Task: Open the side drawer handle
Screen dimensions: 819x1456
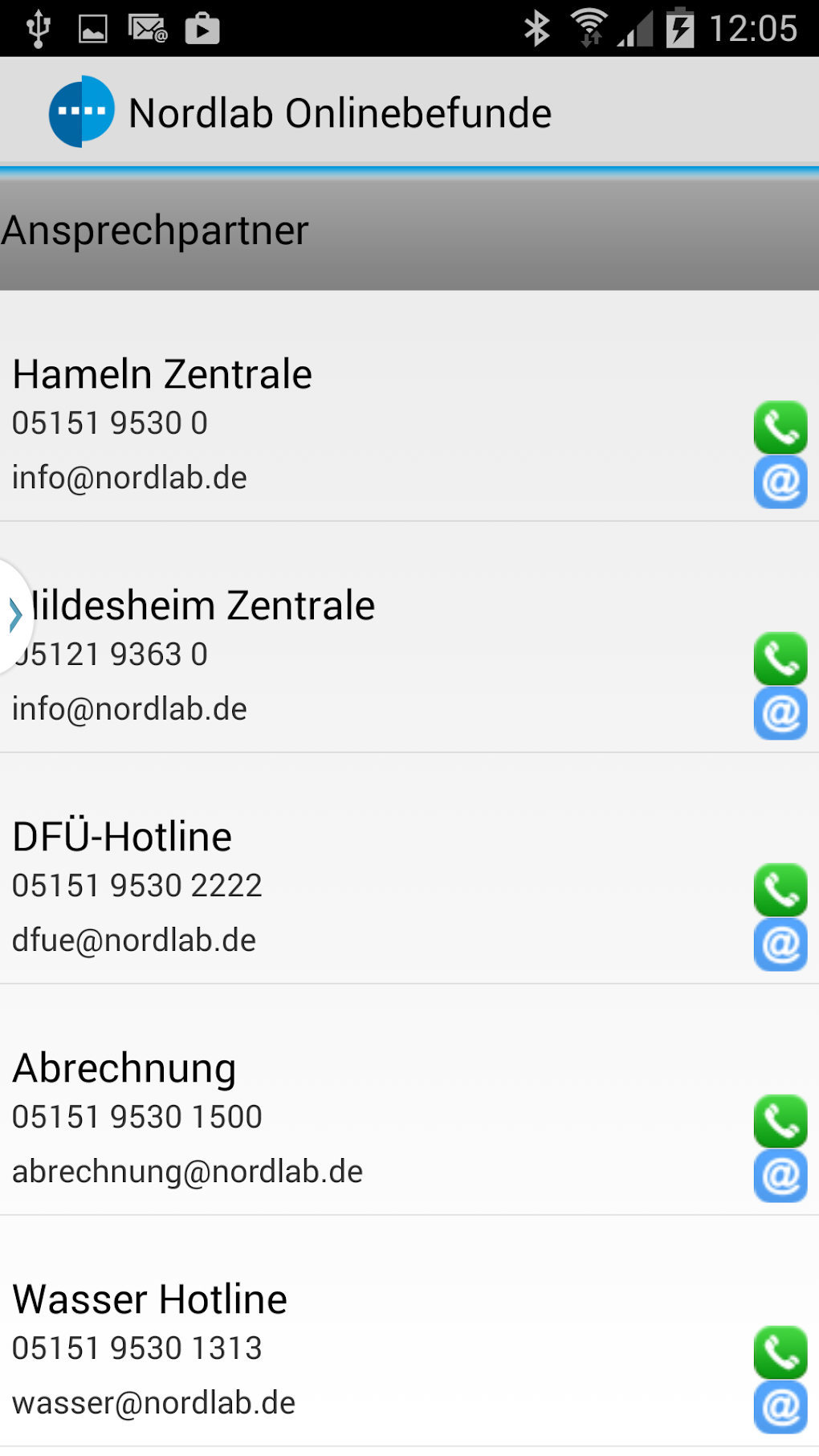Action: [x=14, y=615]
